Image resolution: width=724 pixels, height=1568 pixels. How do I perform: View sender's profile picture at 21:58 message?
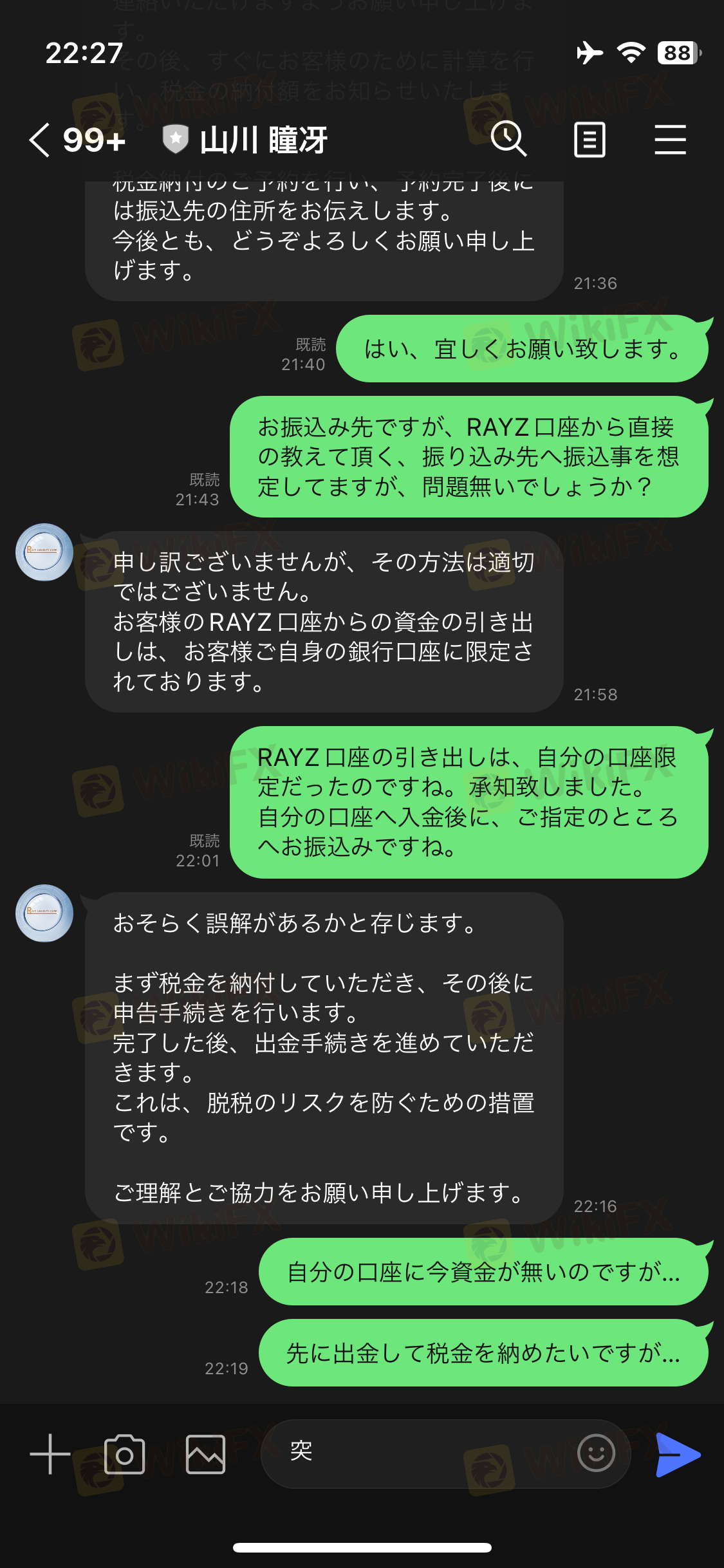[44, 552]
